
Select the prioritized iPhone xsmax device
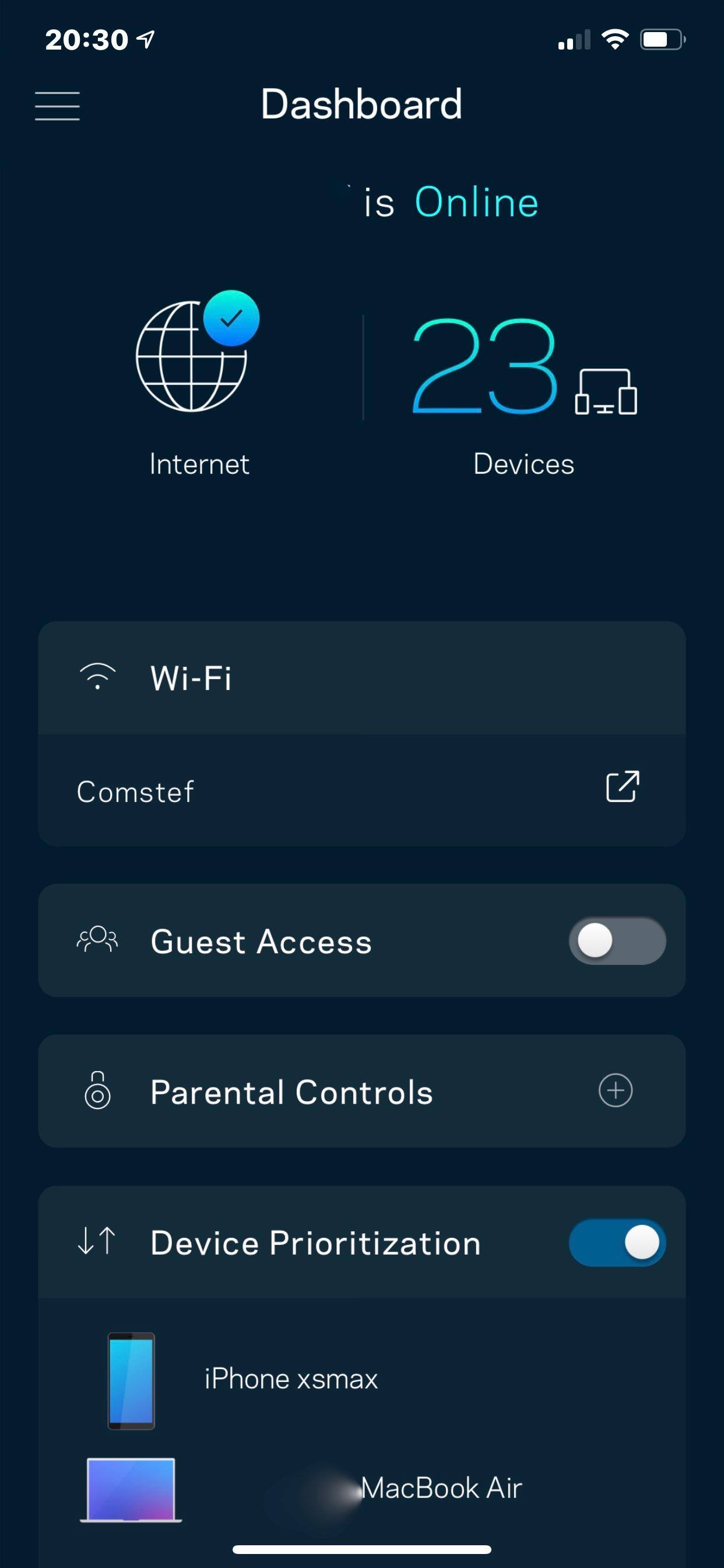pos(291,1380)
